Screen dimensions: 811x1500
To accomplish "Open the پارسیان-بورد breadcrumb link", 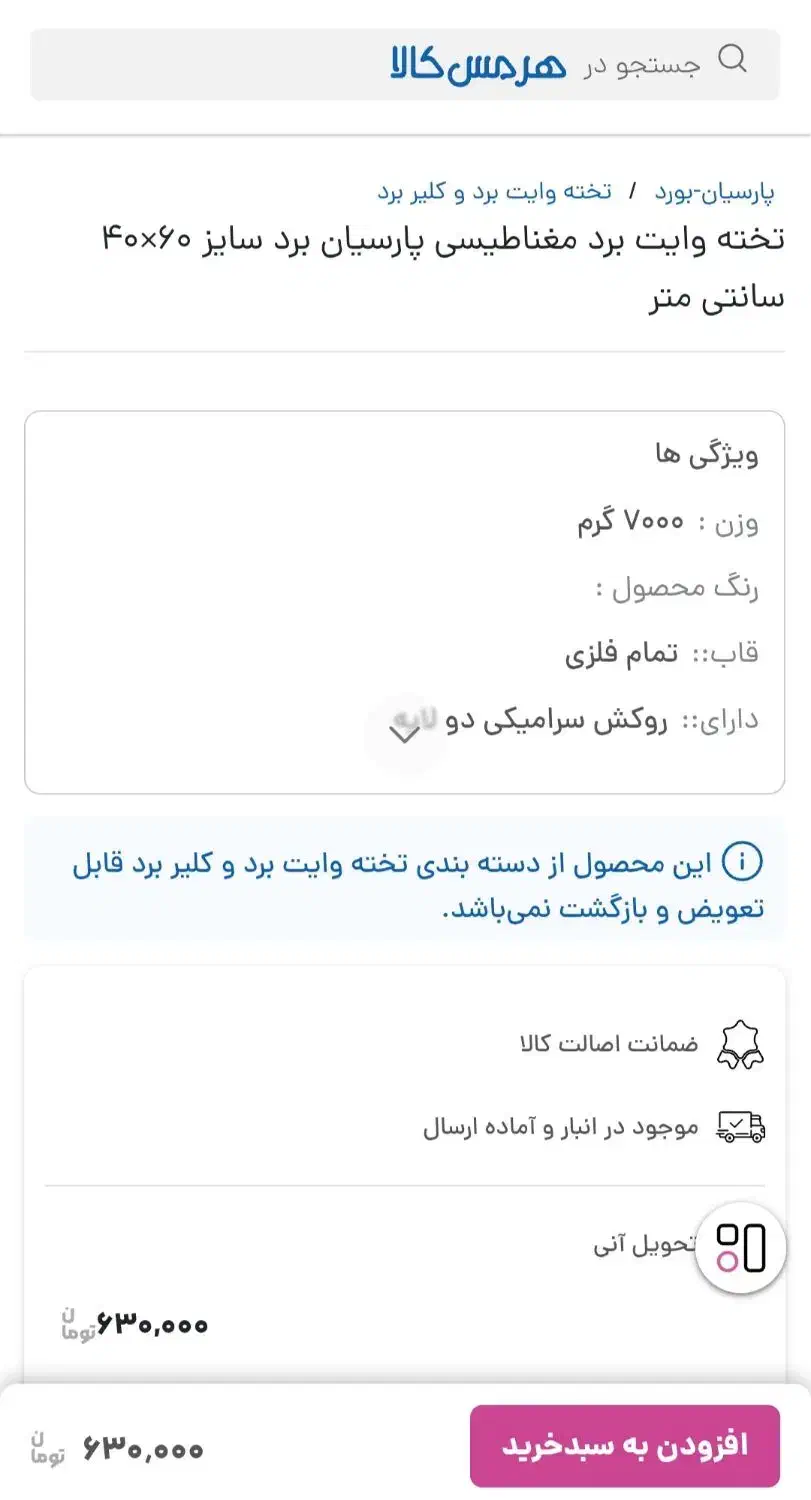I will click(x=714, y=192).
